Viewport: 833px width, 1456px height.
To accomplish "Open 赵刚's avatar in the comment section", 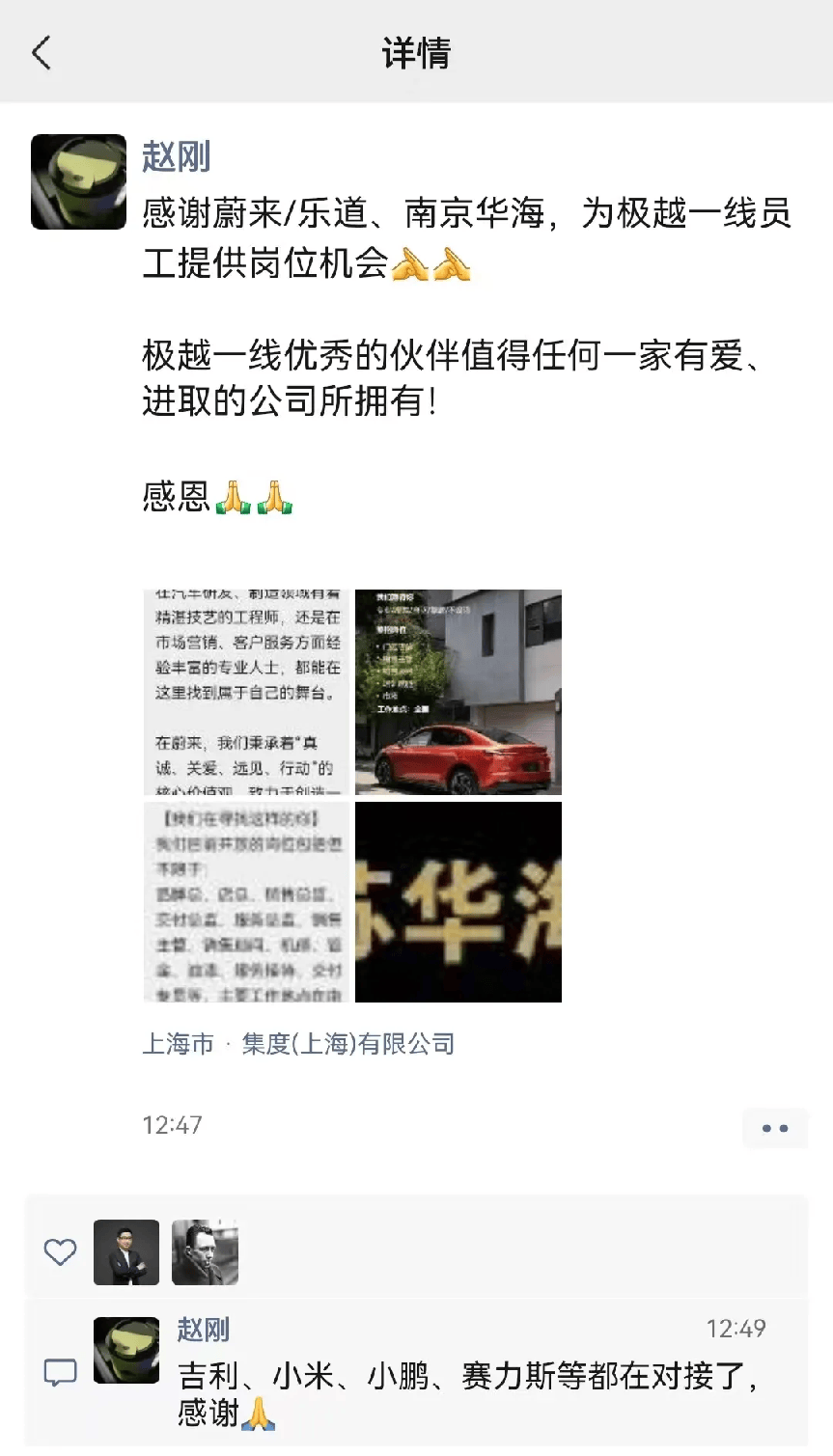I will pyautogui.click(x=126, y=1351).
